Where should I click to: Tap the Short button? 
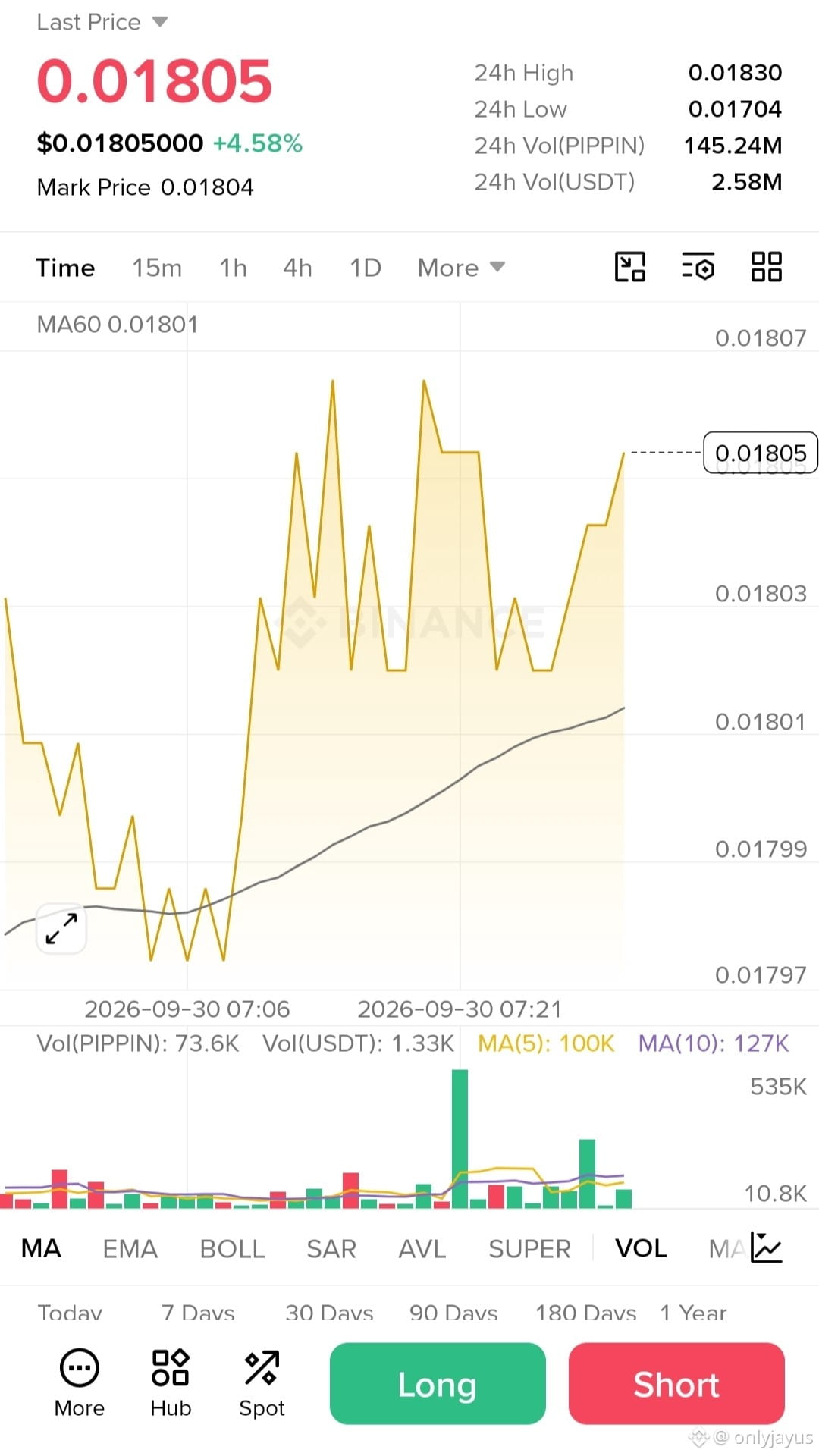click(676, 1384)
